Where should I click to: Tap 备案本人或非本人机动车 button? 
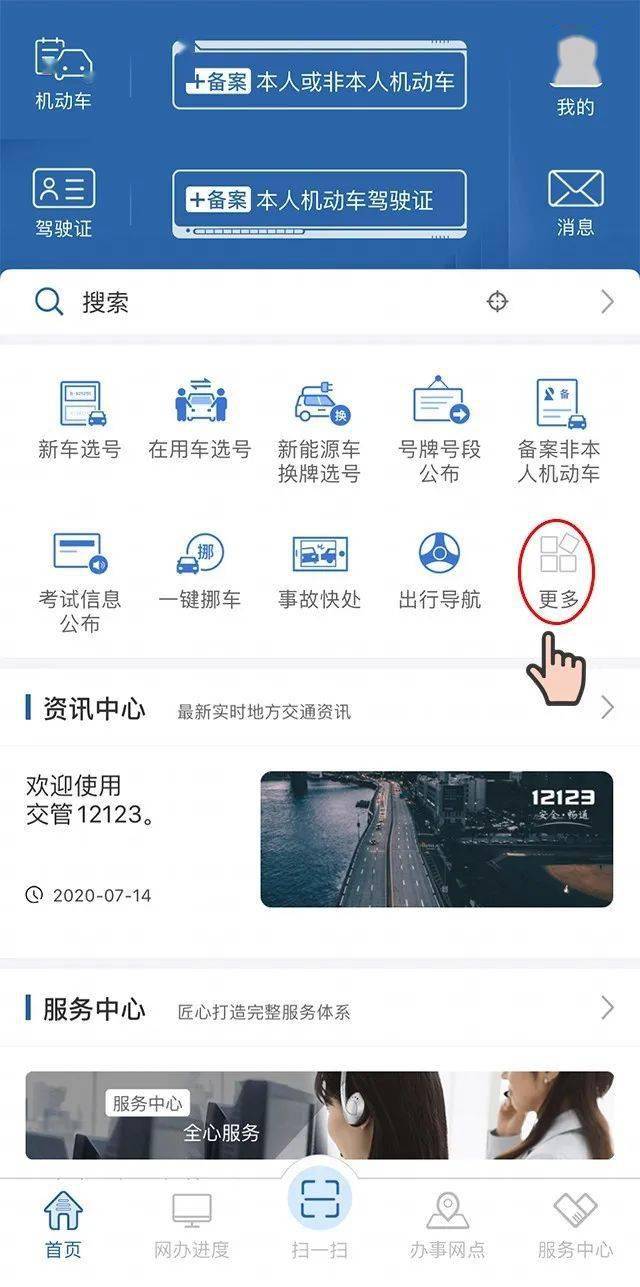tap(320, 78)
